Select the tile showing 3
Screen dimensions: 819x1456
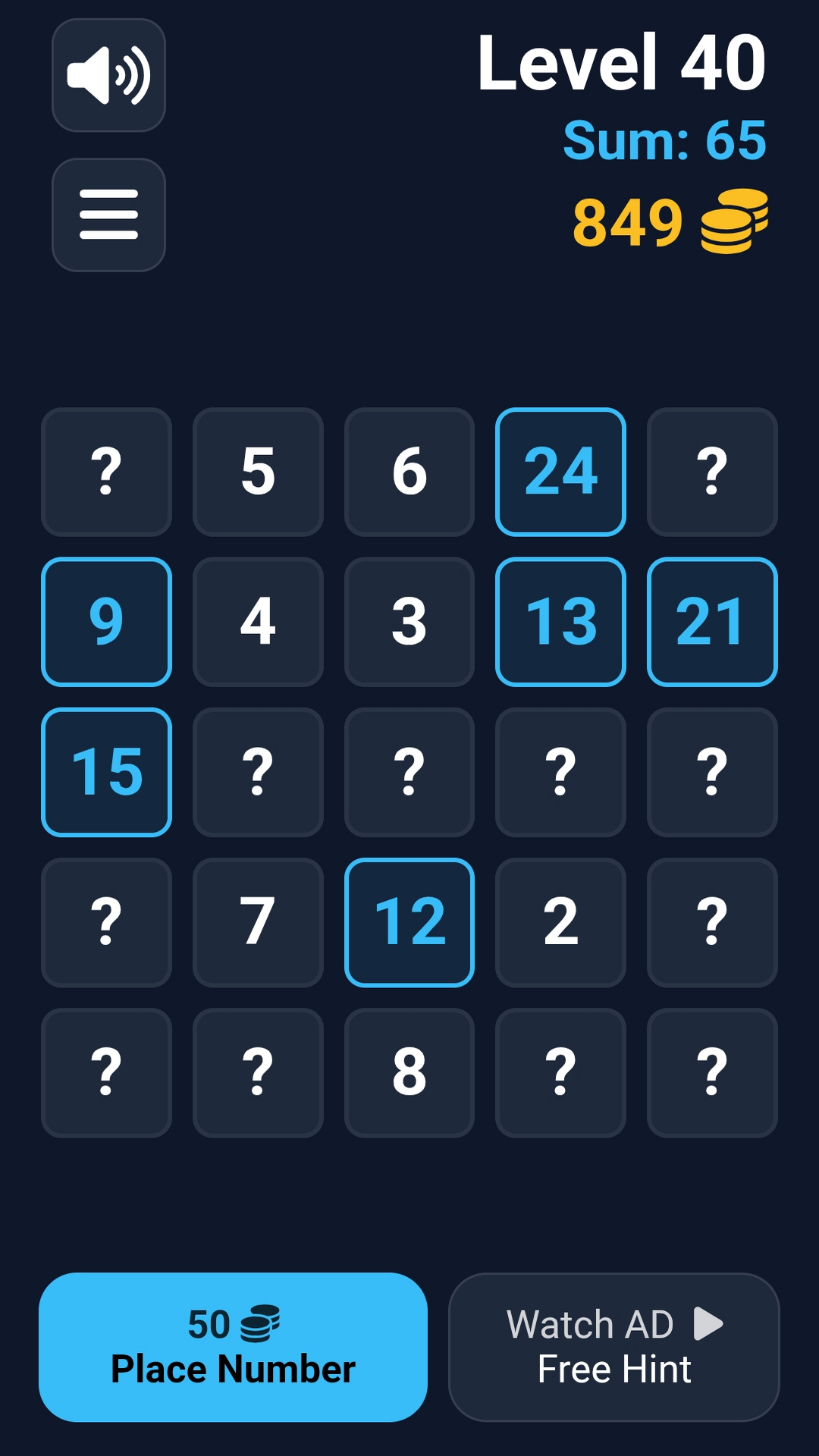pos(409,622)
